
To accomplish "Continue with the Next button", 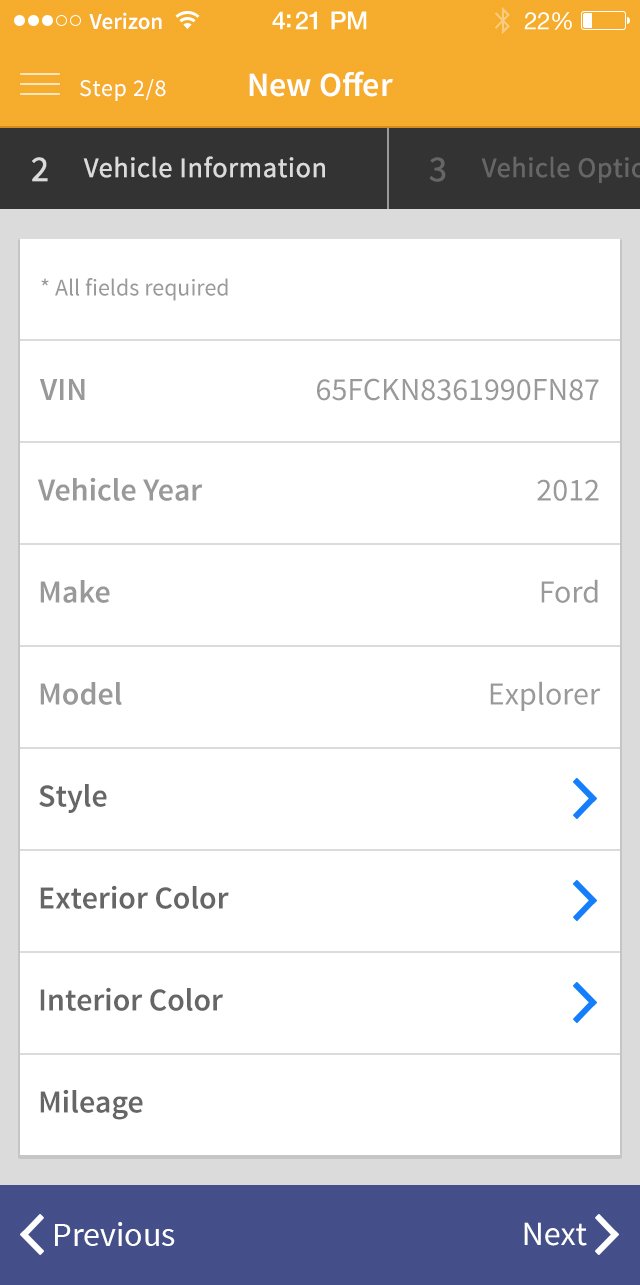I will click(571, 1235).
